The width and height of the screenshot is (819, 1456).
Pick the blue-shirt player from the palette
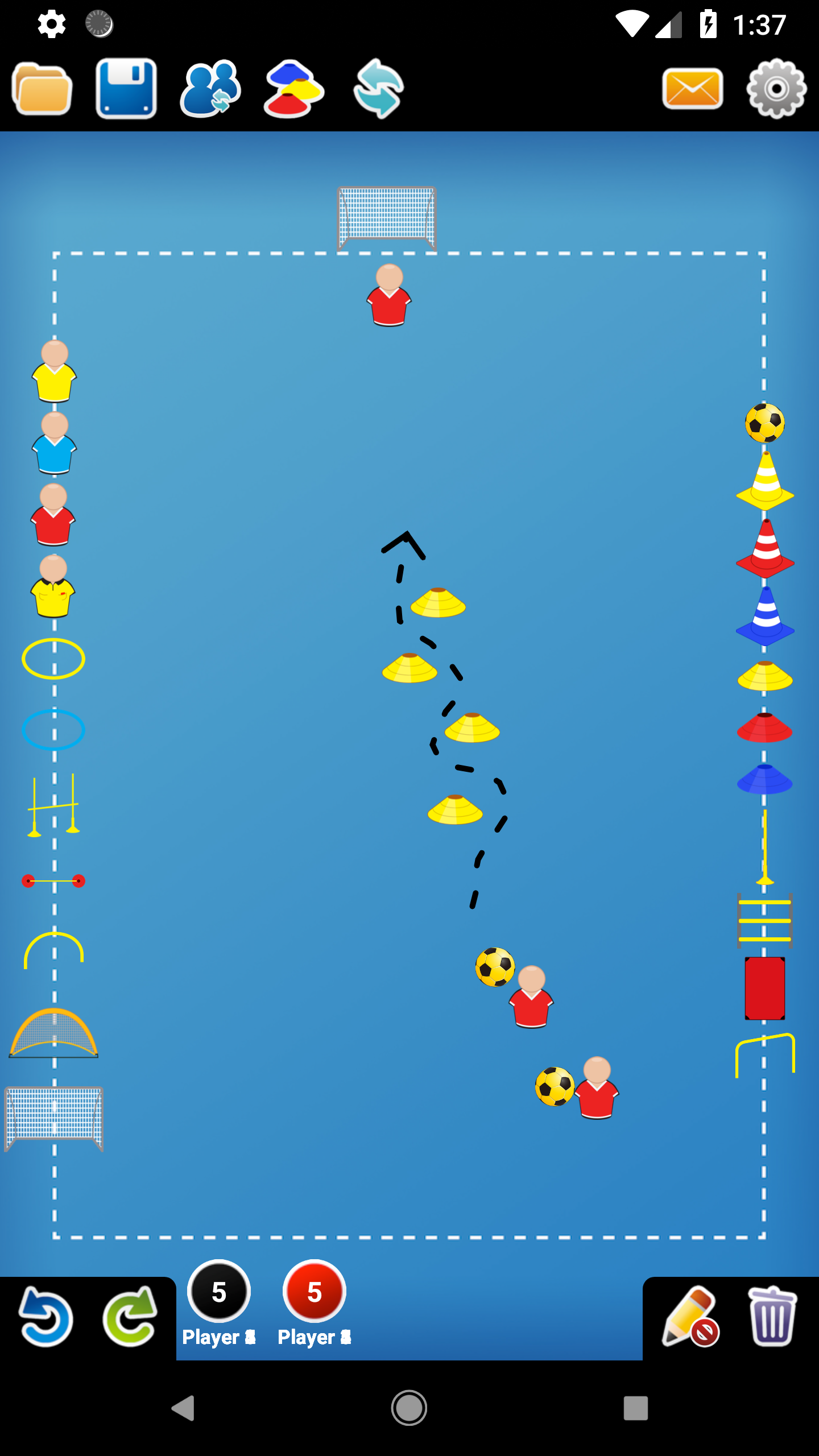(54, 444)
